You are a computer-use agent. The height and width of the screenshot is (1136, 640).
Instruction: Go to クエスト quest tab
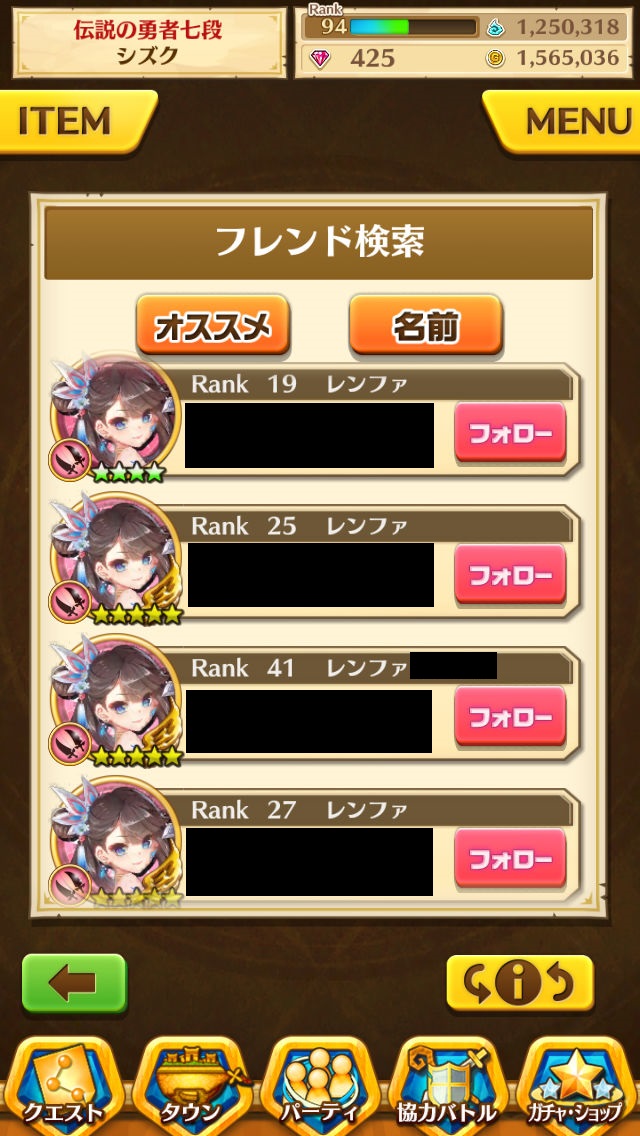(x=64, y=1087)
